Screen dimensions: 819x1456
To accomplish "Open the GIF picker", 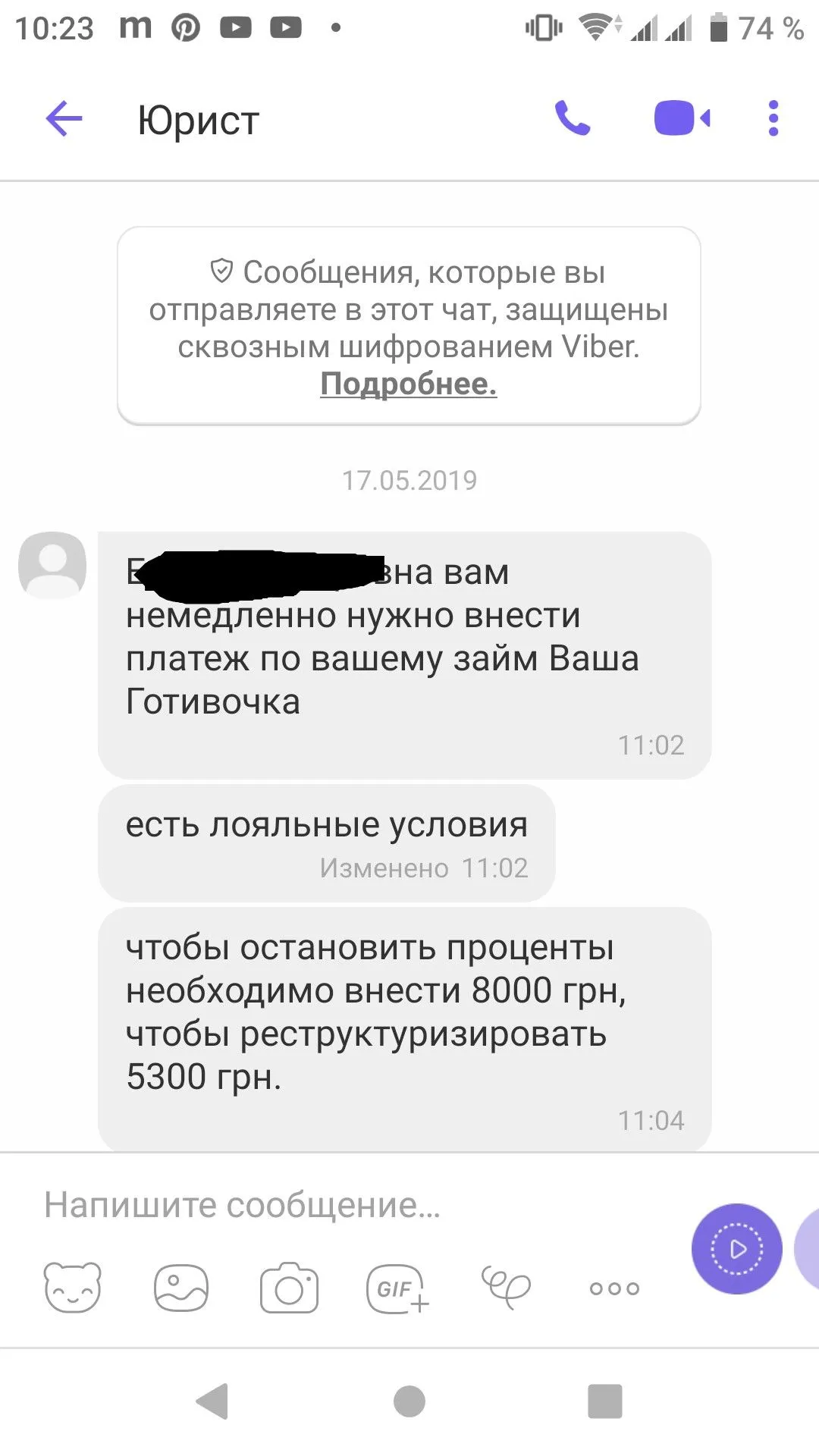I will point(397,1288).
